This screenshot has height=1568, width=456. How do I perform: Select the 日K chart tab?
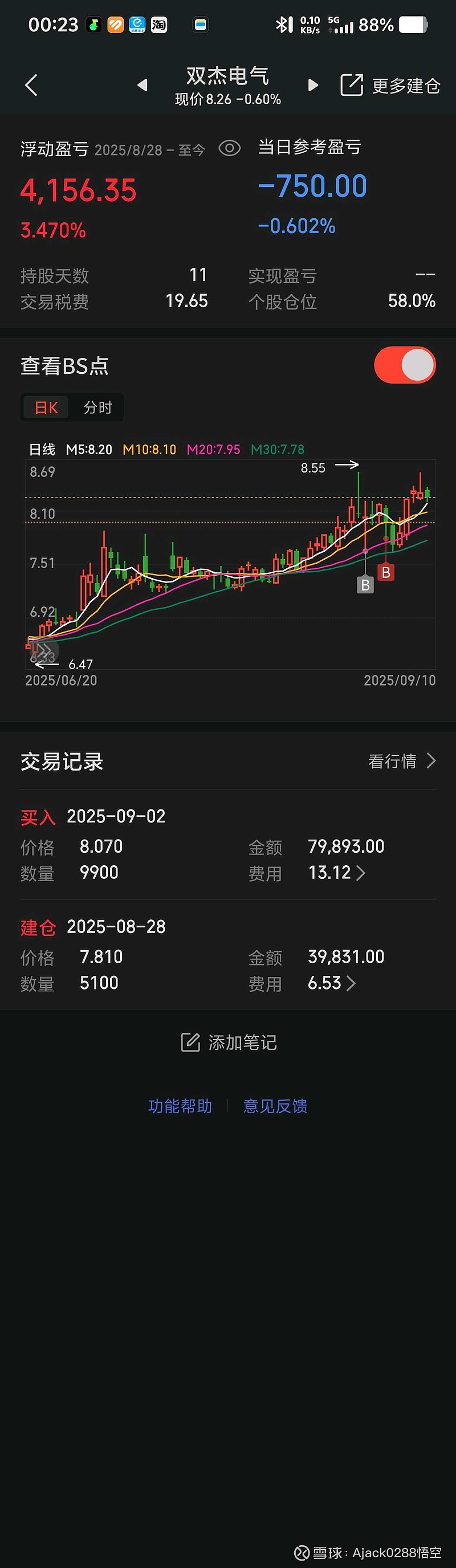(x=46, y=407)
